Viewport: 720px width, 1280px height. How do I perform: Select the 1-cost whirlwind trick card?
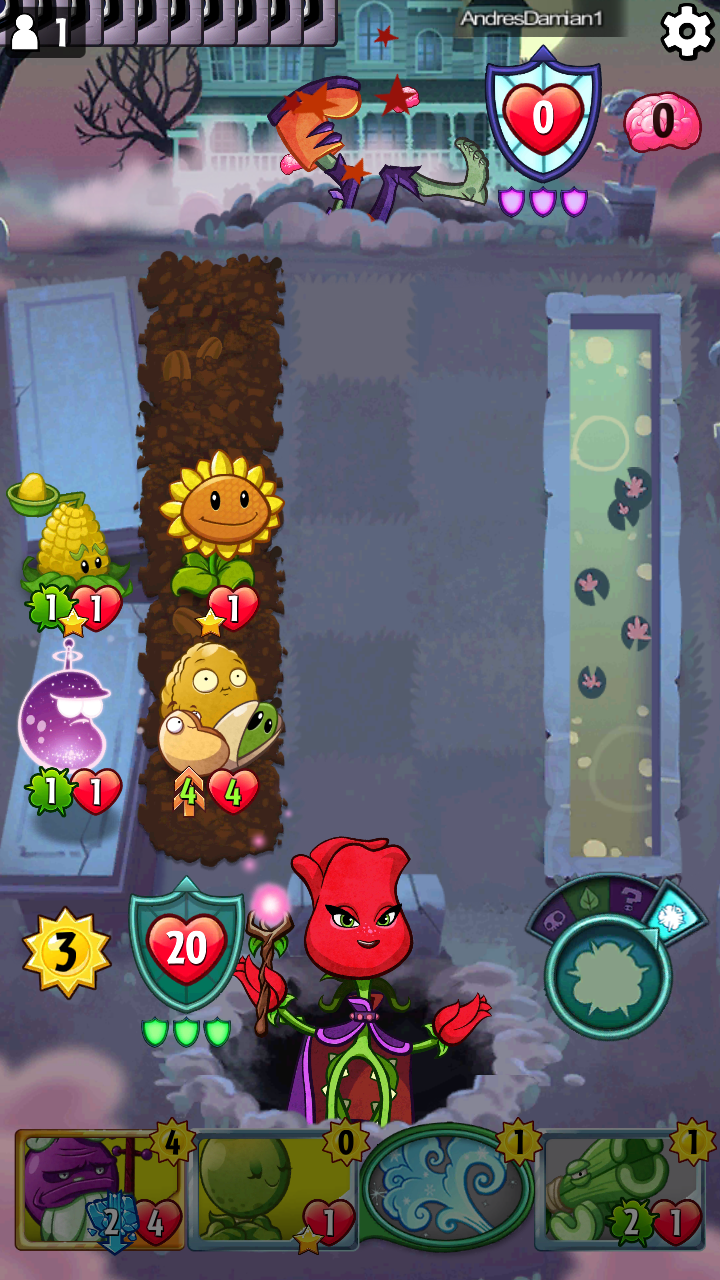pyautogui.click(x=445, y=1188)
